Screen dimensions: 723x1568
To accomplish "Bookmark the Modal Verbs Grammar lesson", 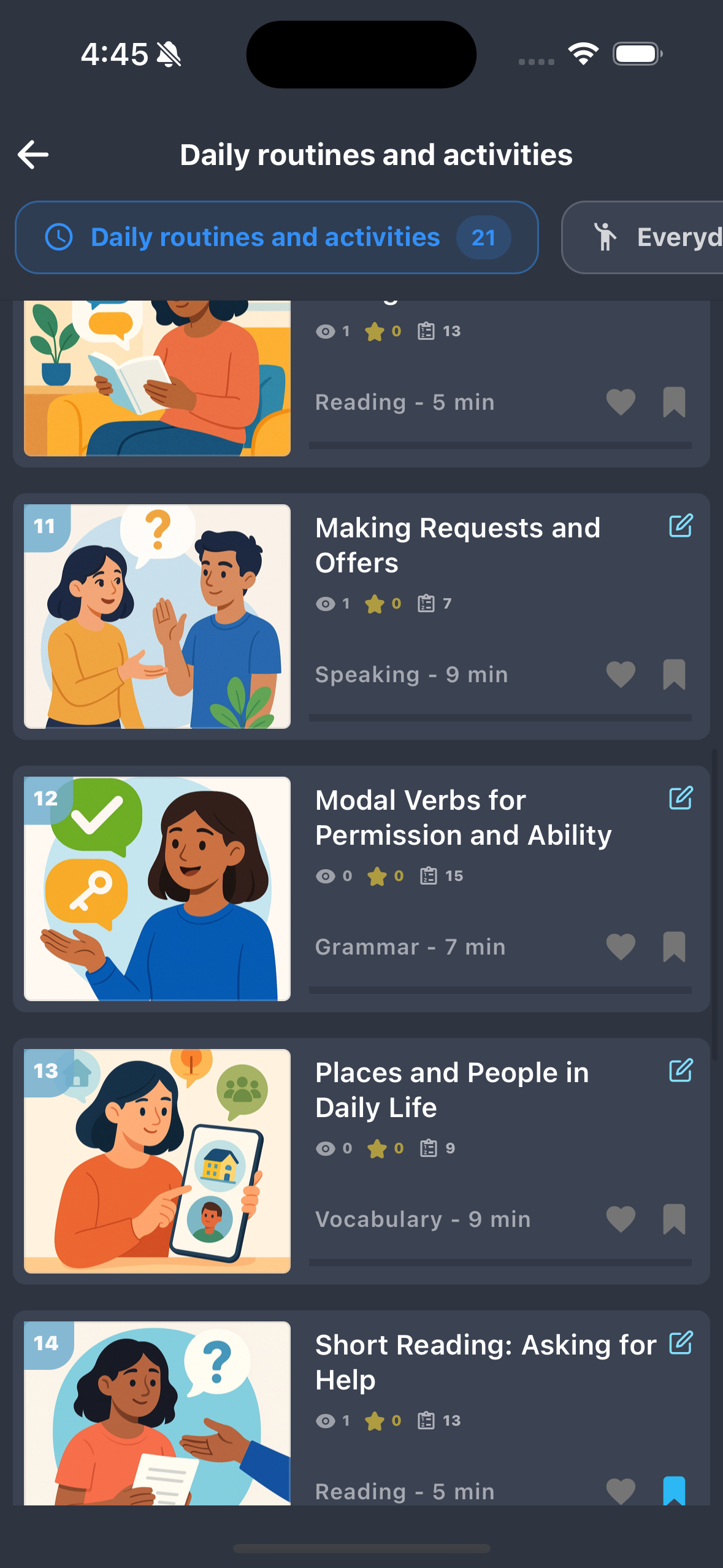I will tap(674, 947).
